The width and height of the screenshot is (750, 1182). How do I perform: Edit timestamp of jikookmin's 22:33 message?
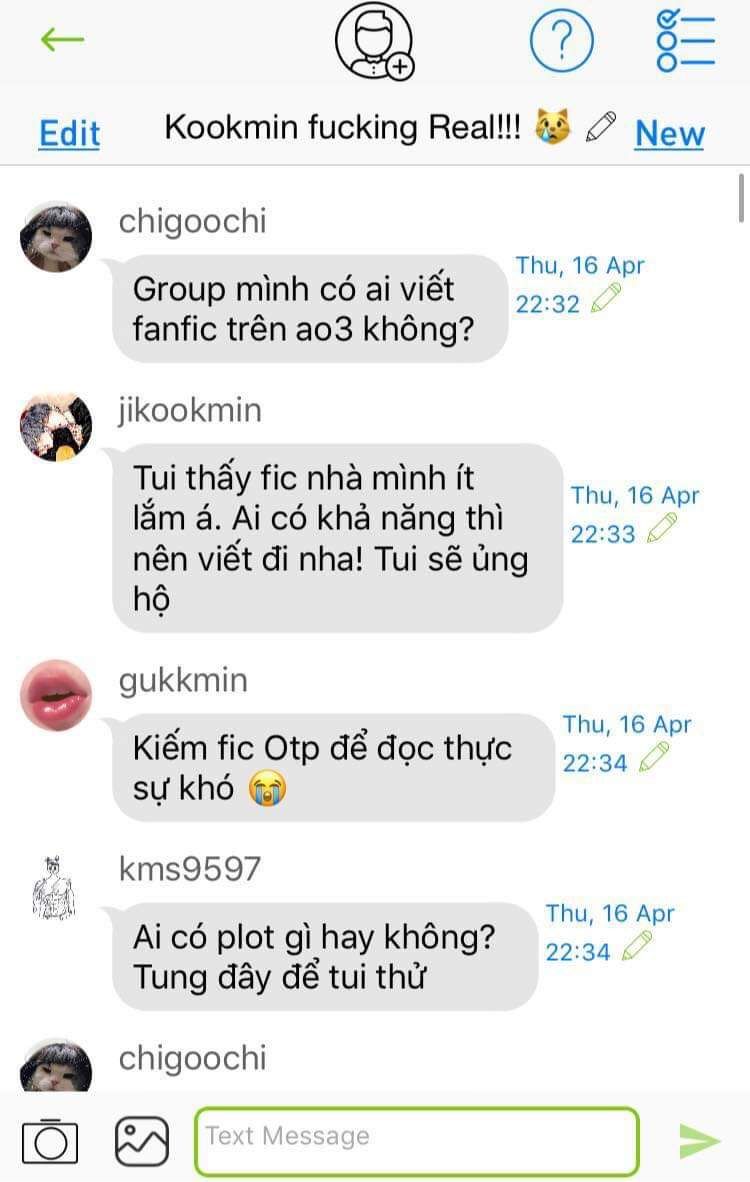coord(662,528)
